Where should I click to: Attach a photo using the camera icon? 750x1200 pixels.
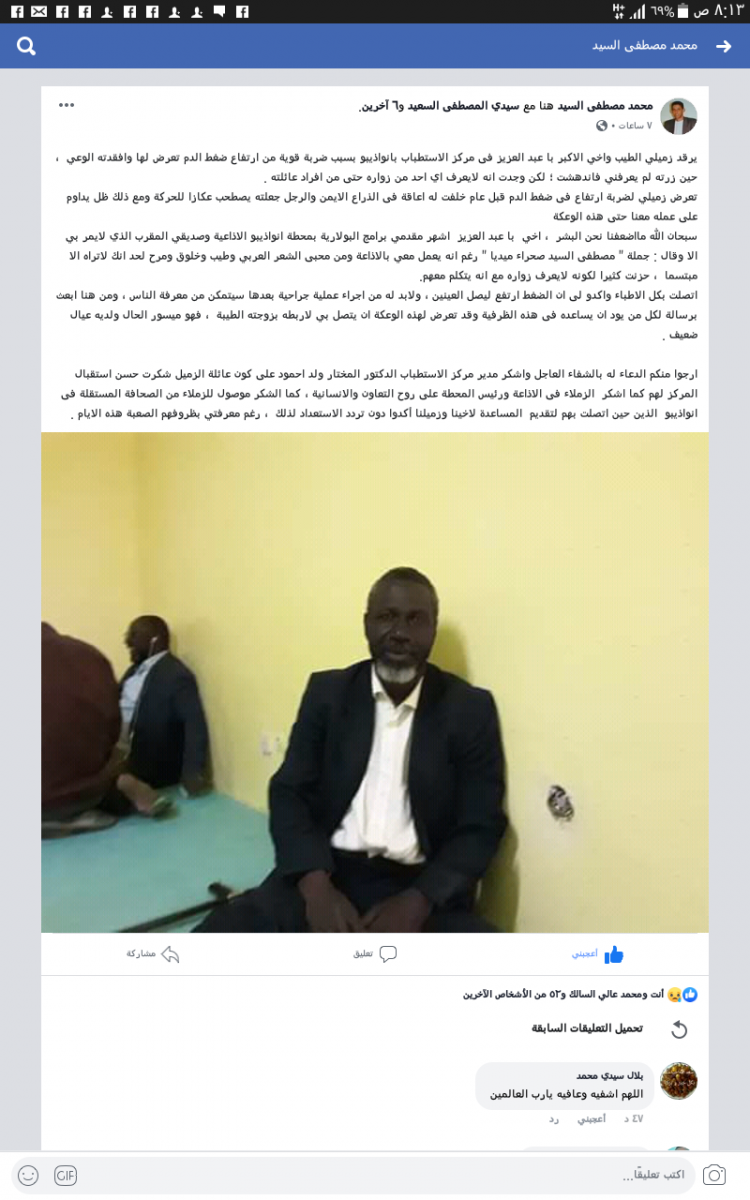714,1175
